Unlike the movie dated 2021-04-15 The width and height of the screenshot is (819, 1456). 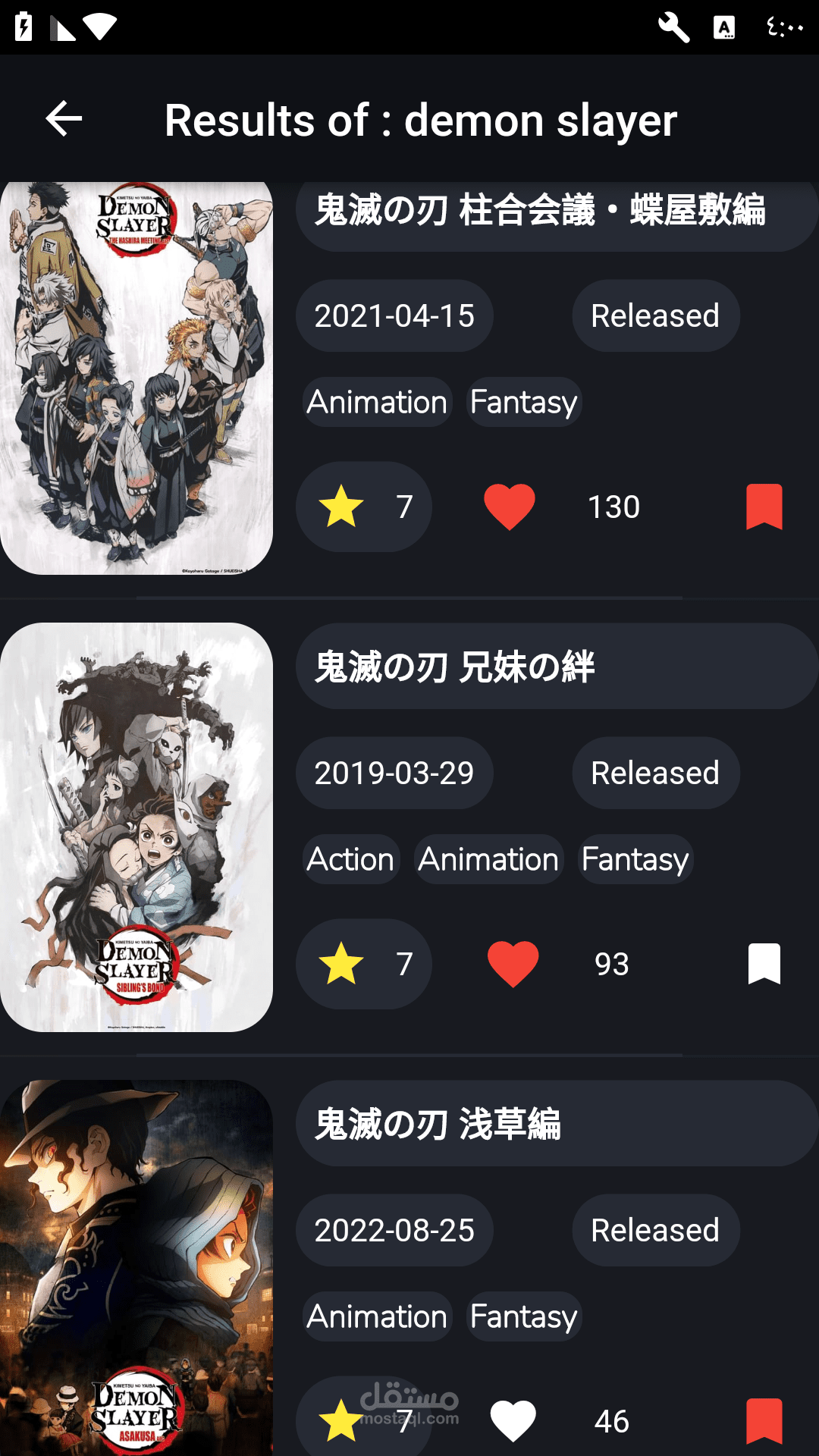pos(510,507)
